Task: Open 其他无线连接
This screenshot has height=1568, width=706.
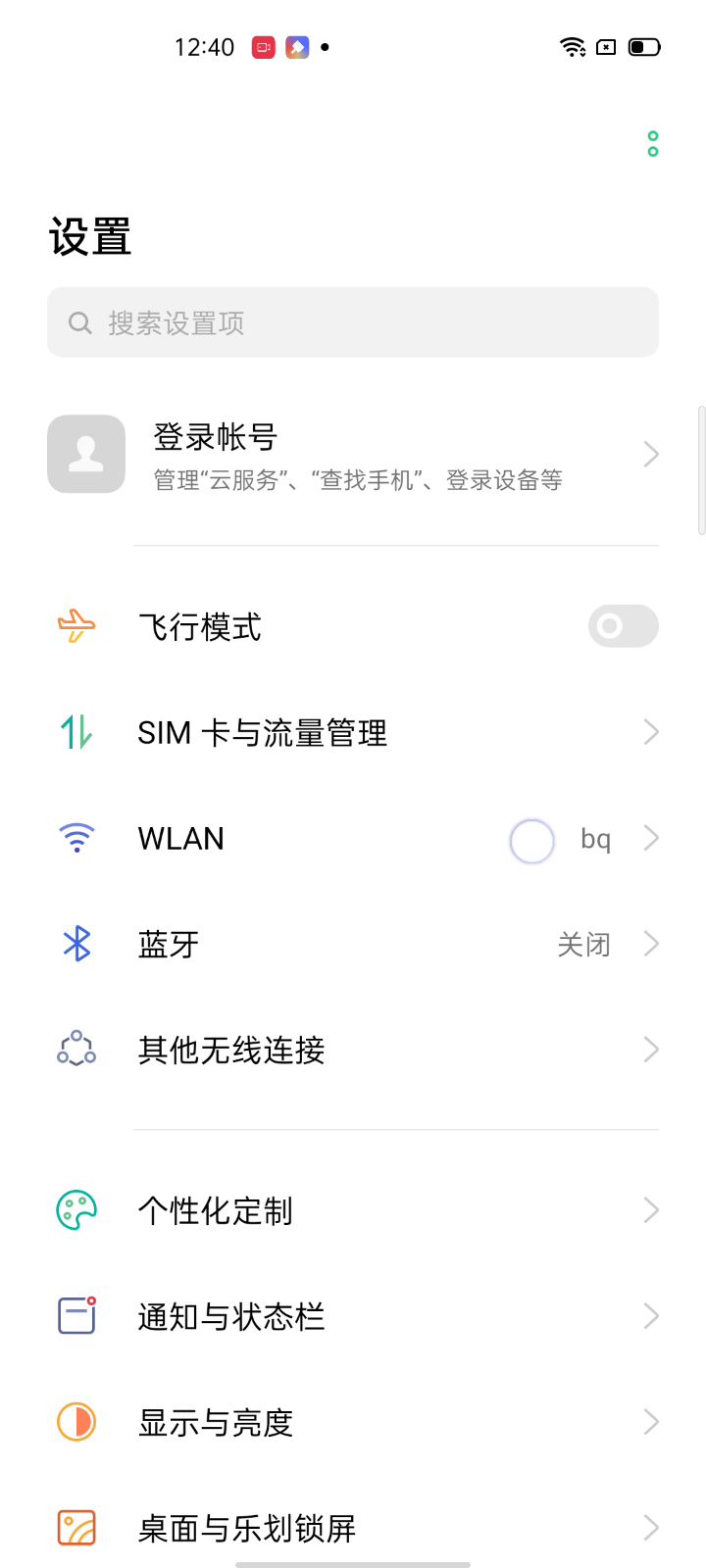Action: [x=353, y=1051]
